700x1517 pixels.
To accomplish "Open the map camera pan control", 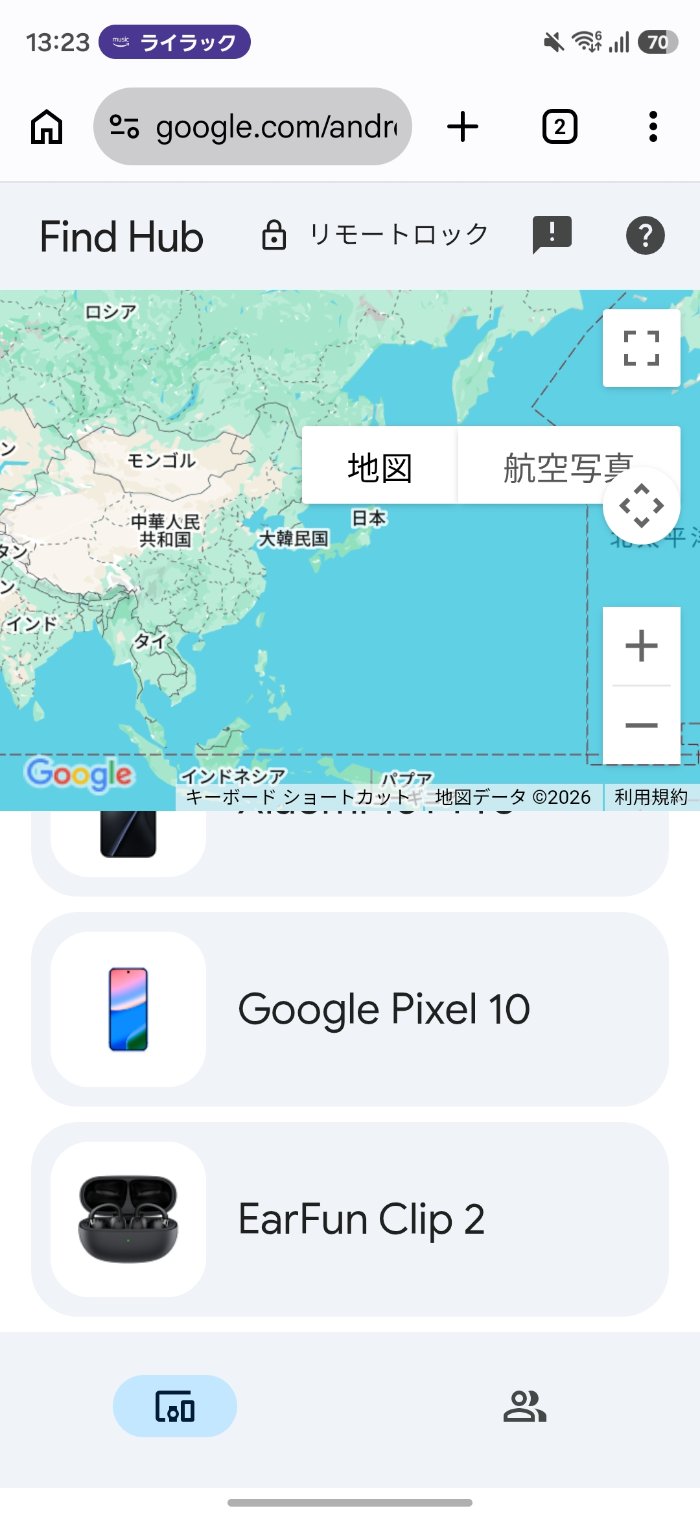I will pos(641,506).
